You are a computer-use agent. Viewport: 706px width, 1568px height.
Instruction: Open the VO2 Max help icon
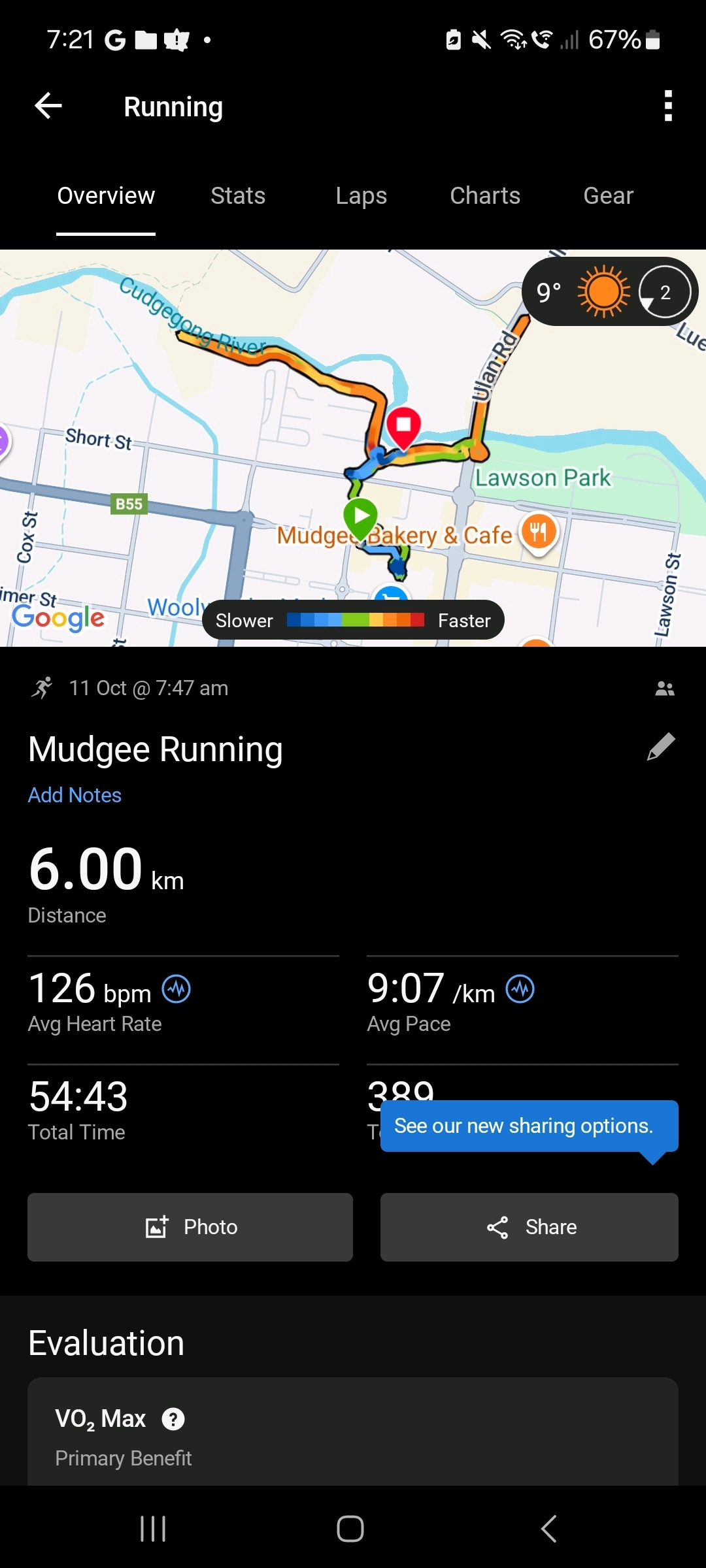(x=173, y=1419)
